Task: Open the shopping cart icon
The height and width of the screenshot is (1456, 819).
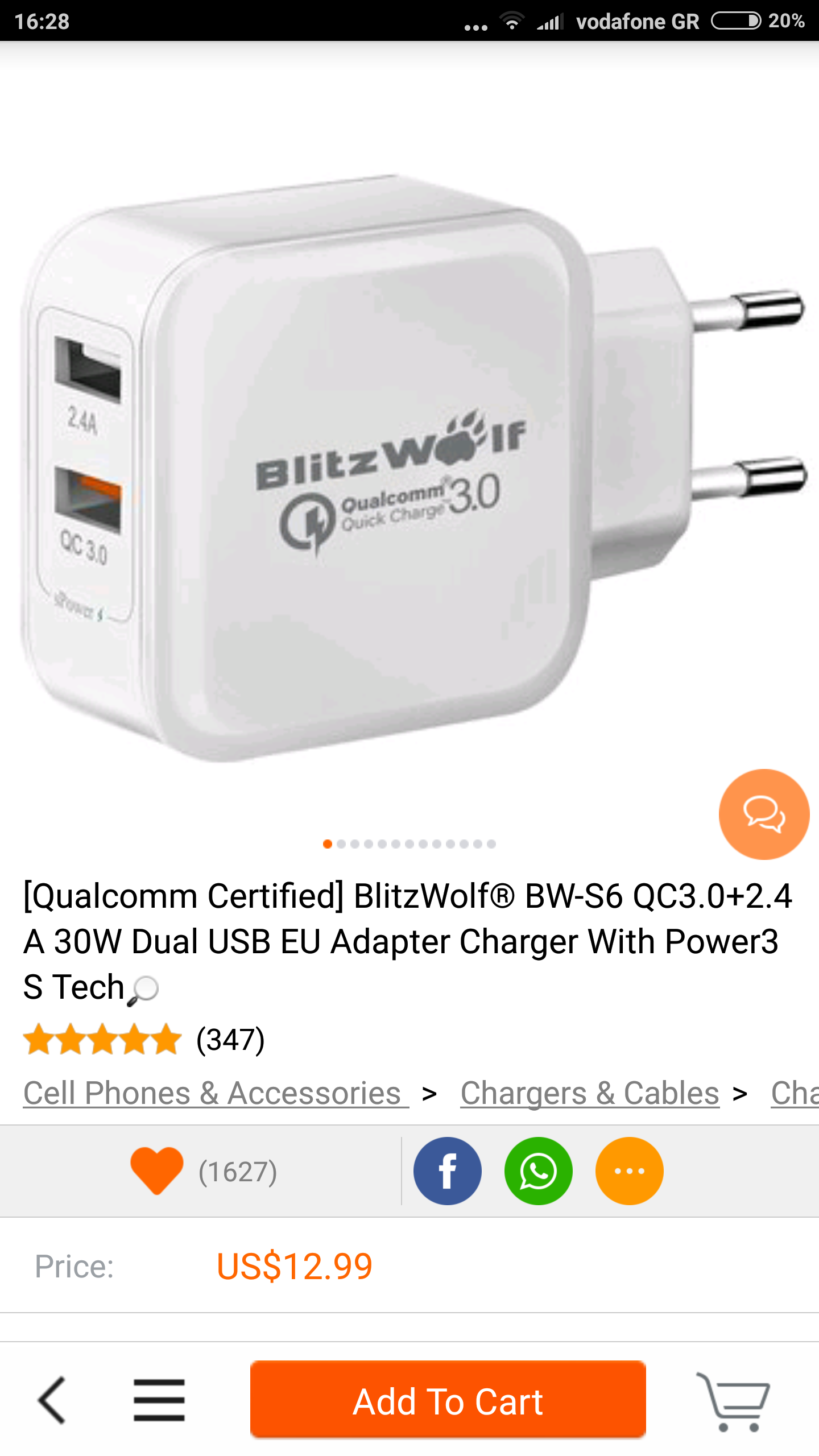Action: tap(734, 1400)
